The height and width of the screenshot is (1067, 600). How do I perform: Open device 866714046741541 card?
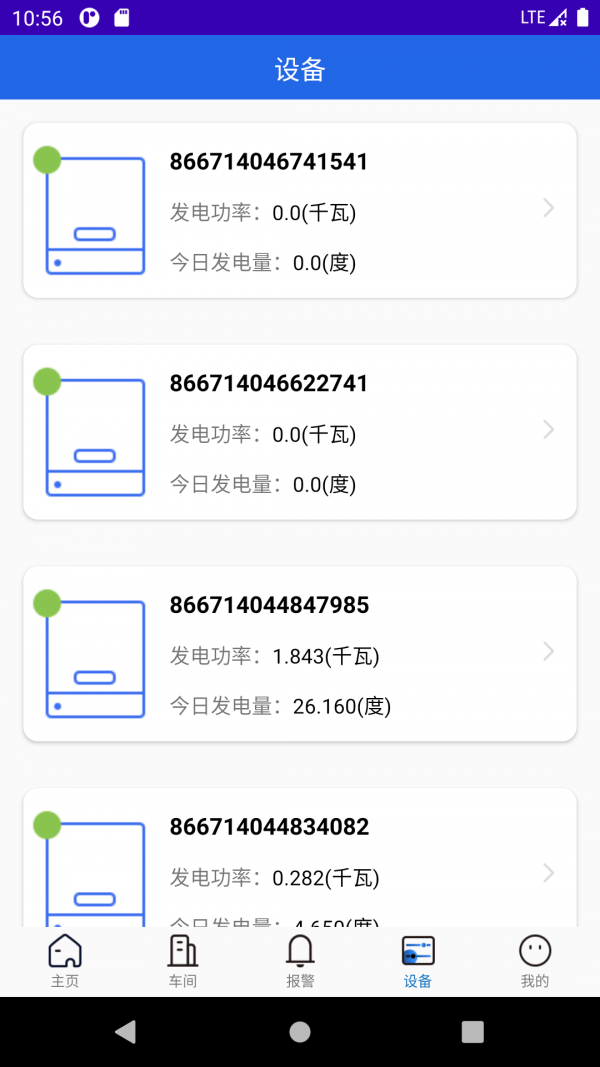[300, 211]
